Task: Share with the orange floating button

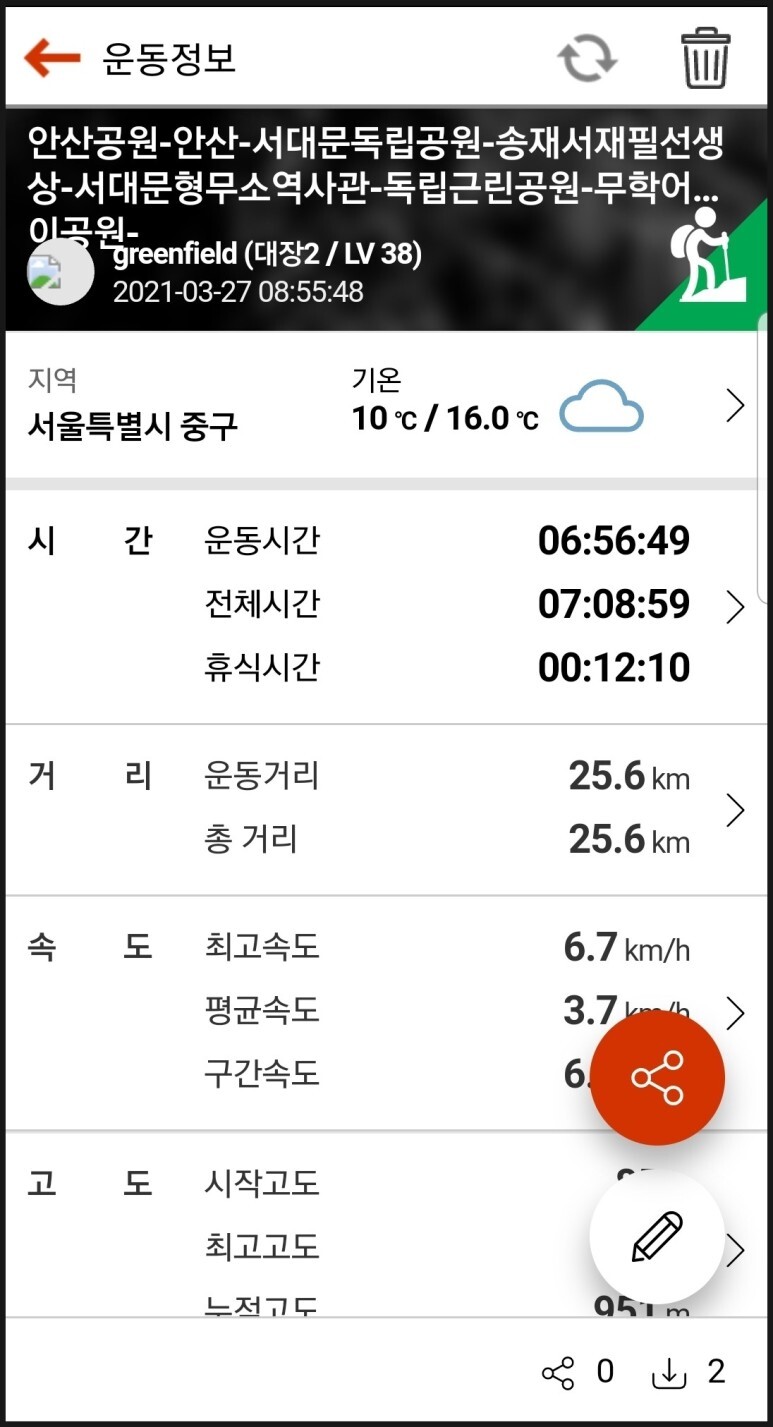Action: (x=657, y=1078)
